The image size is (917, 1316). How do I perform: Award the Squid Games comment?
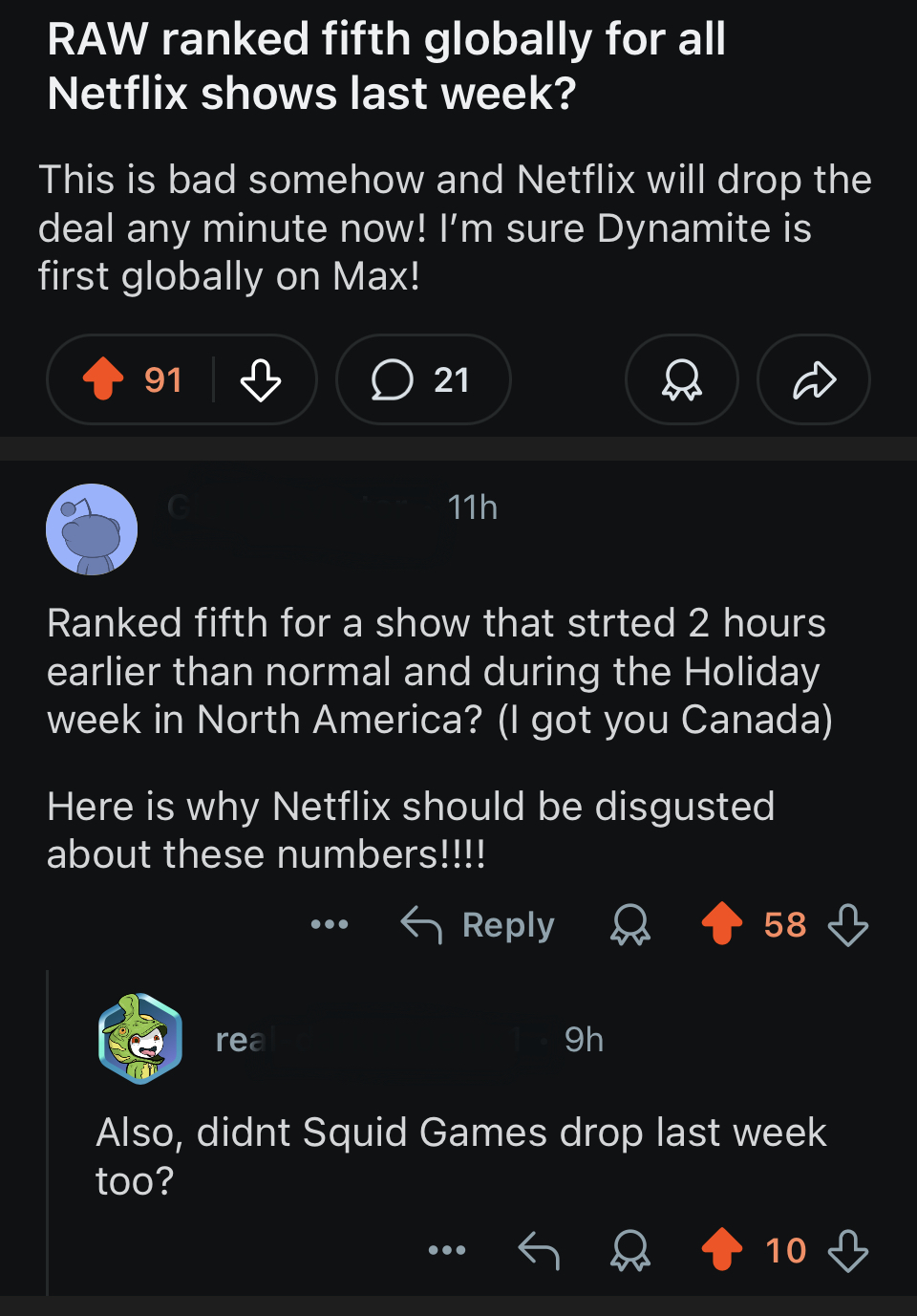(x=630, y=1250)
